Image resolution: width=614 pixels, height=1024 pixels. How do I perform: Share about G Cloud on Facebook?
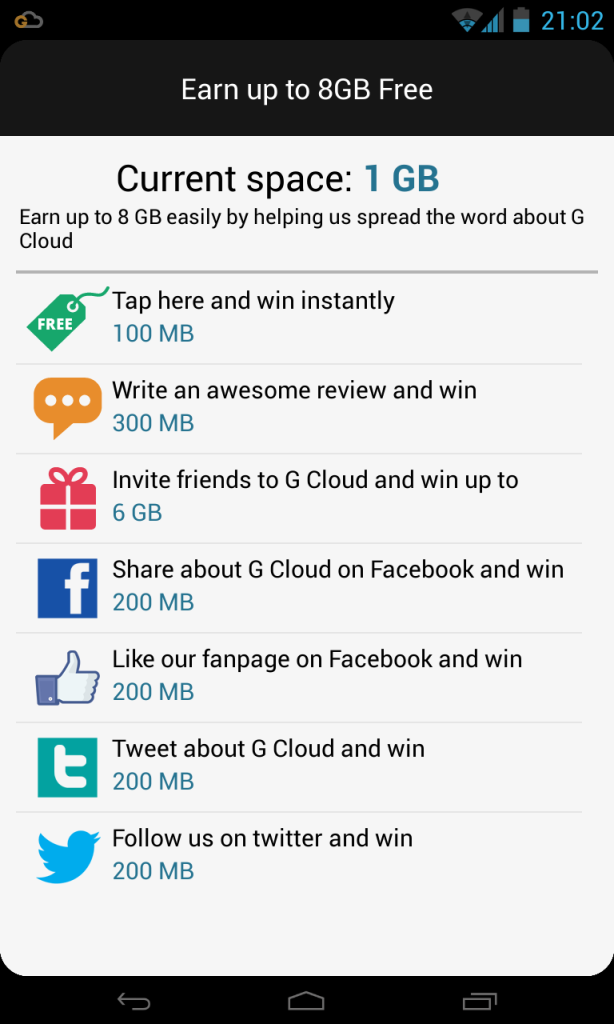tap(300, 586)
